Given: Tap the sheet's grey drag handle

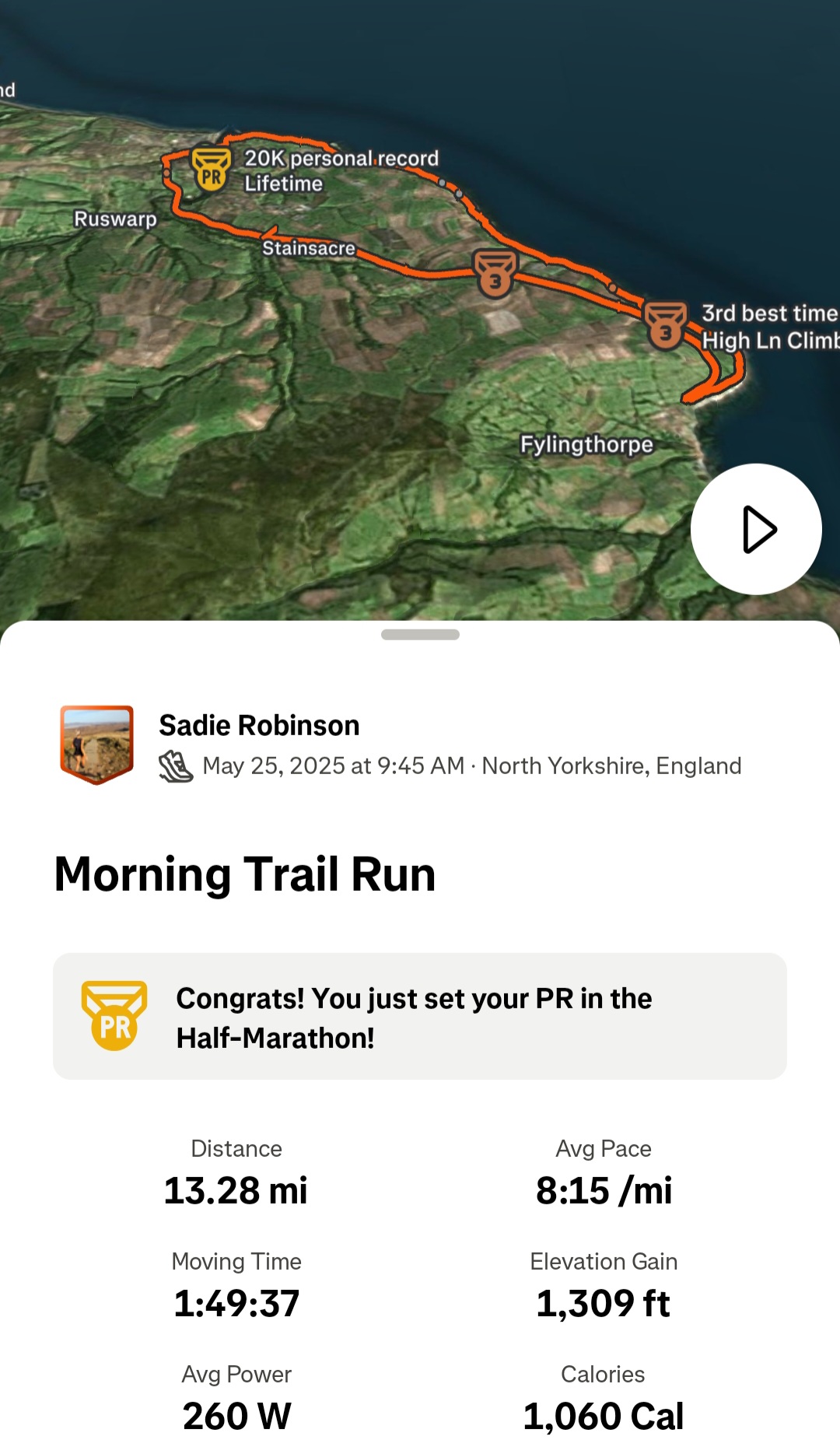Looking at the screenshot, I should coord(420,635).
